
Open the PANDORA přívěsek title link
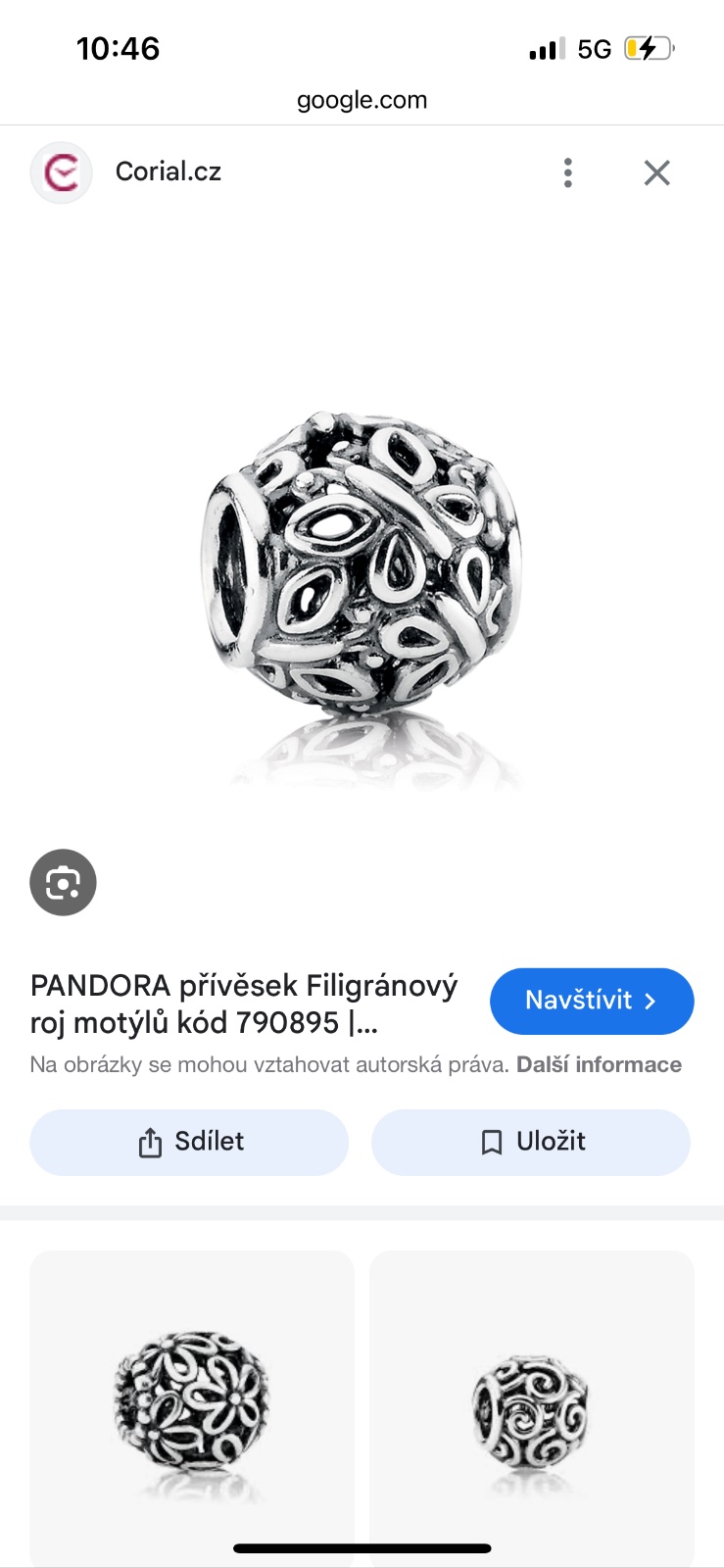(x=244, y=1004)
